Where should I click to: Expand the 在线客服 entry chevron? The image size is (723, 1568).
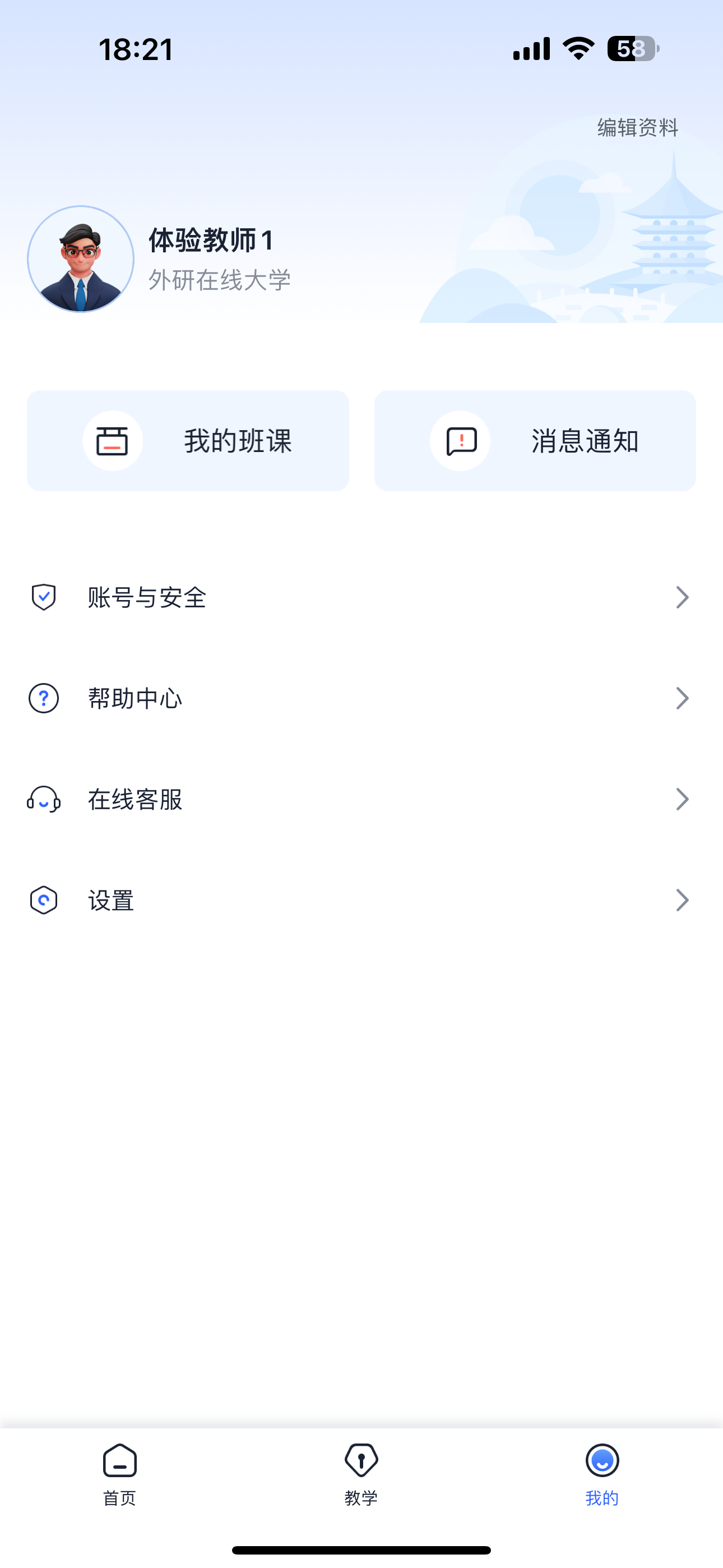(x=682, y=800)
